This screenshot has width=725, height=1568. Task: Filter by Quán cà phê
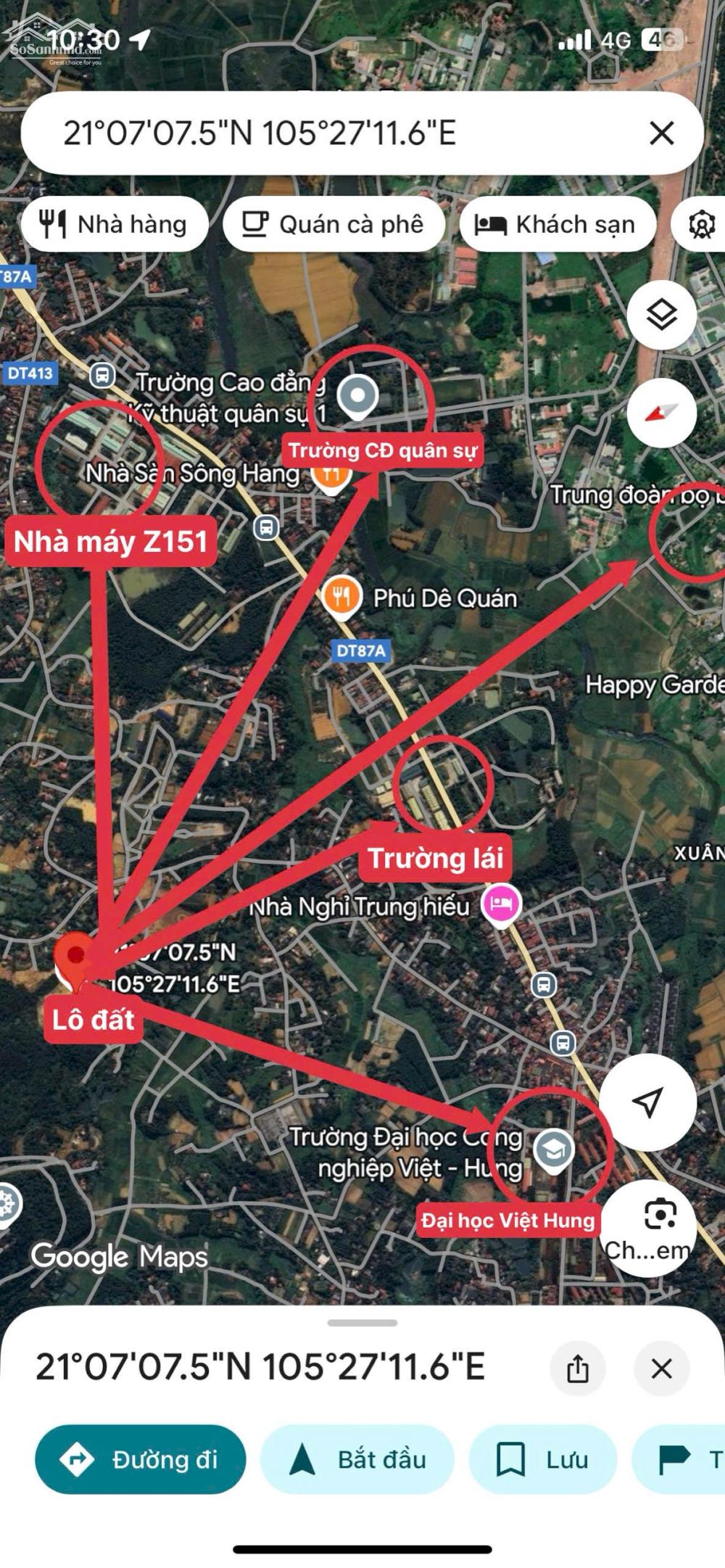pyautogui.click(x=334, y=224)
